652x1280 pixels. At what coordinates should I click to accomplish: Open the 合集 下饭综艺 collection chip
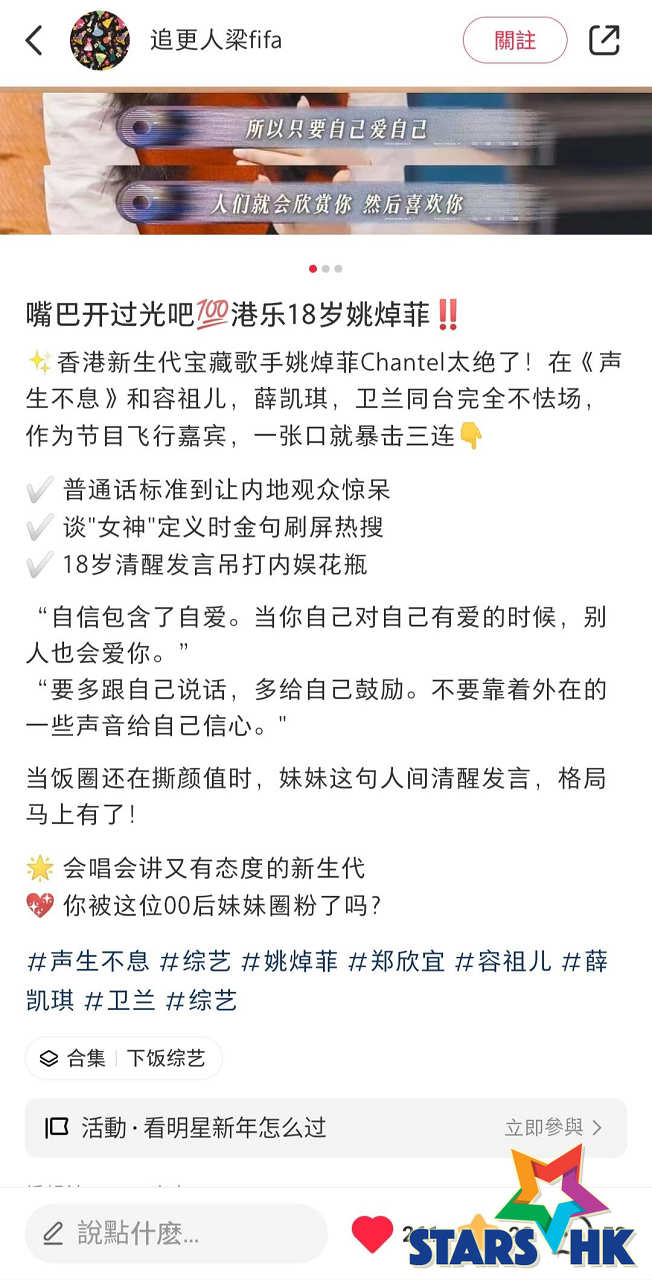[123, 1058]
